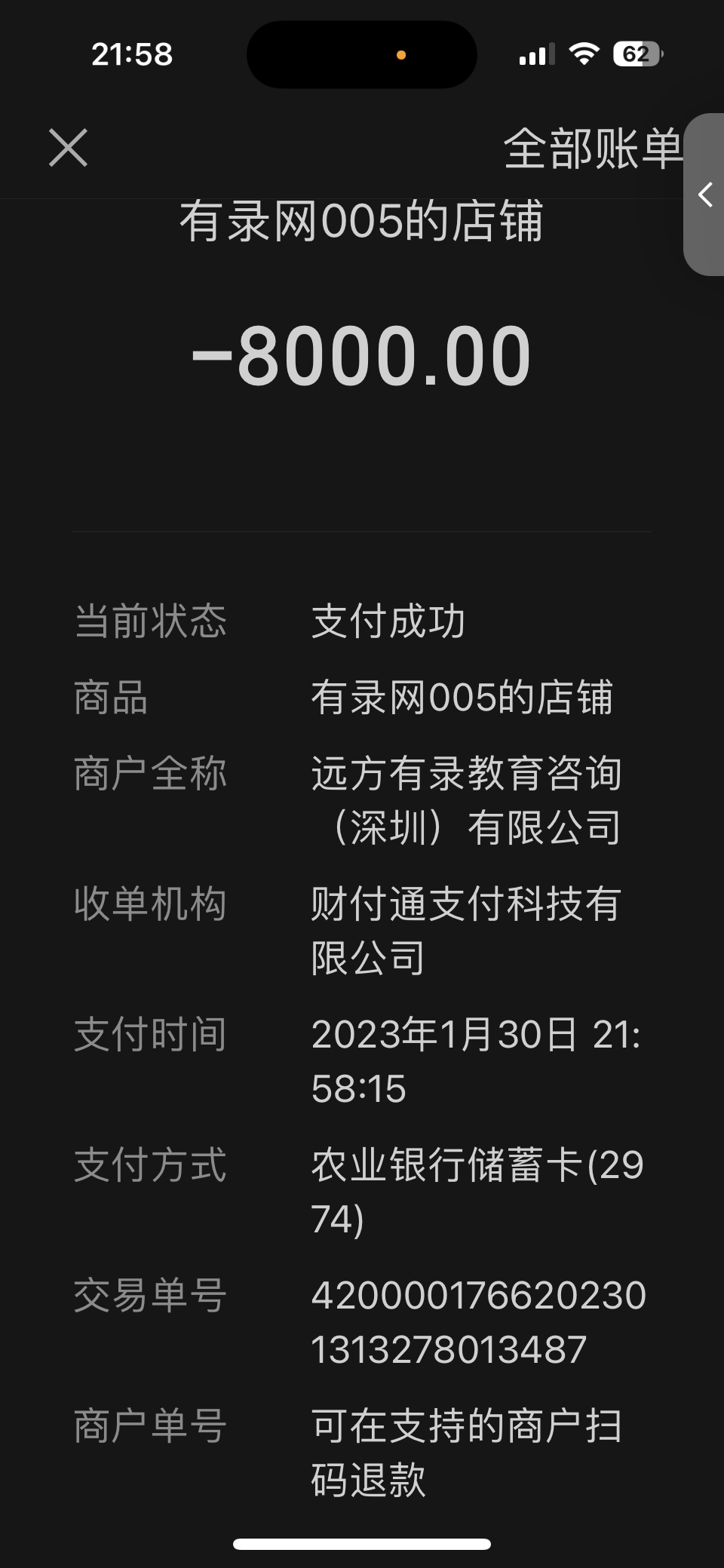Expand the side handle arrow
Image resolution: width=724 pixels, height=1568 pixels.
tap(706, 195)
